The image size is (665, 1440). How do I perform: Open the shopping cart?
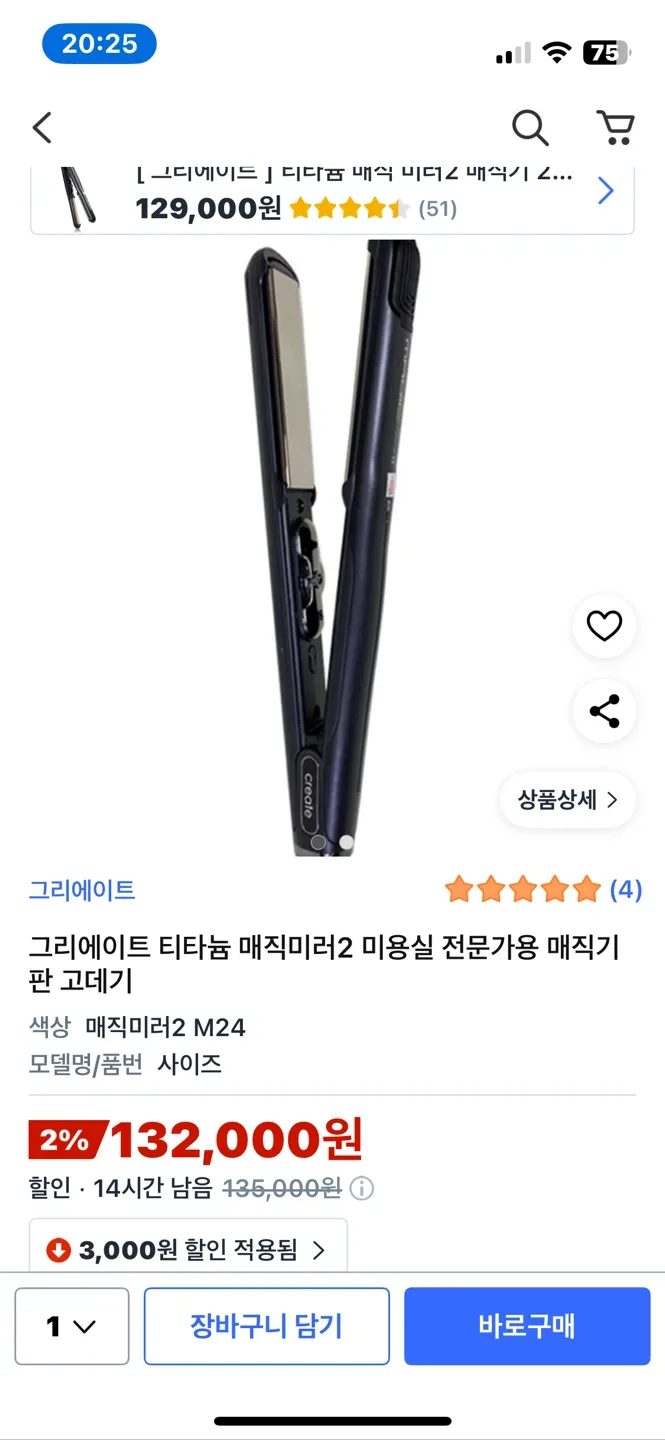coord(615,128)
